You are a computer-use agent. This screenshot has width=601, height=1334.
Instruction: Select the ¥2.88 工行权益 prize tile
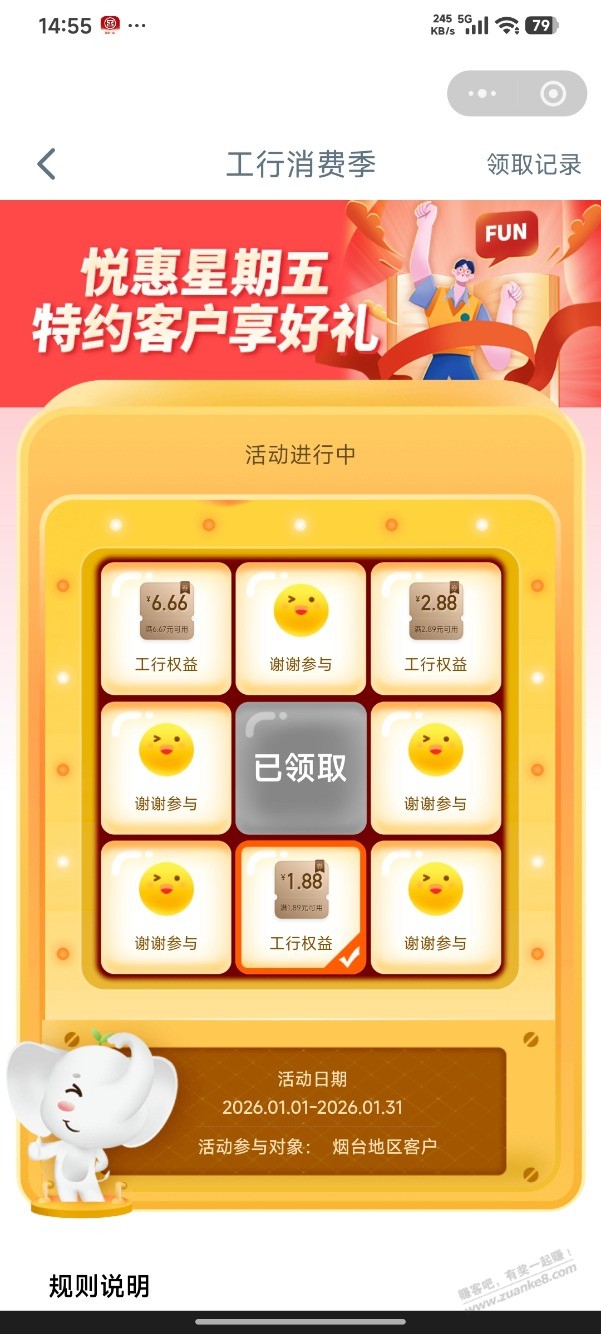point(435,628)
